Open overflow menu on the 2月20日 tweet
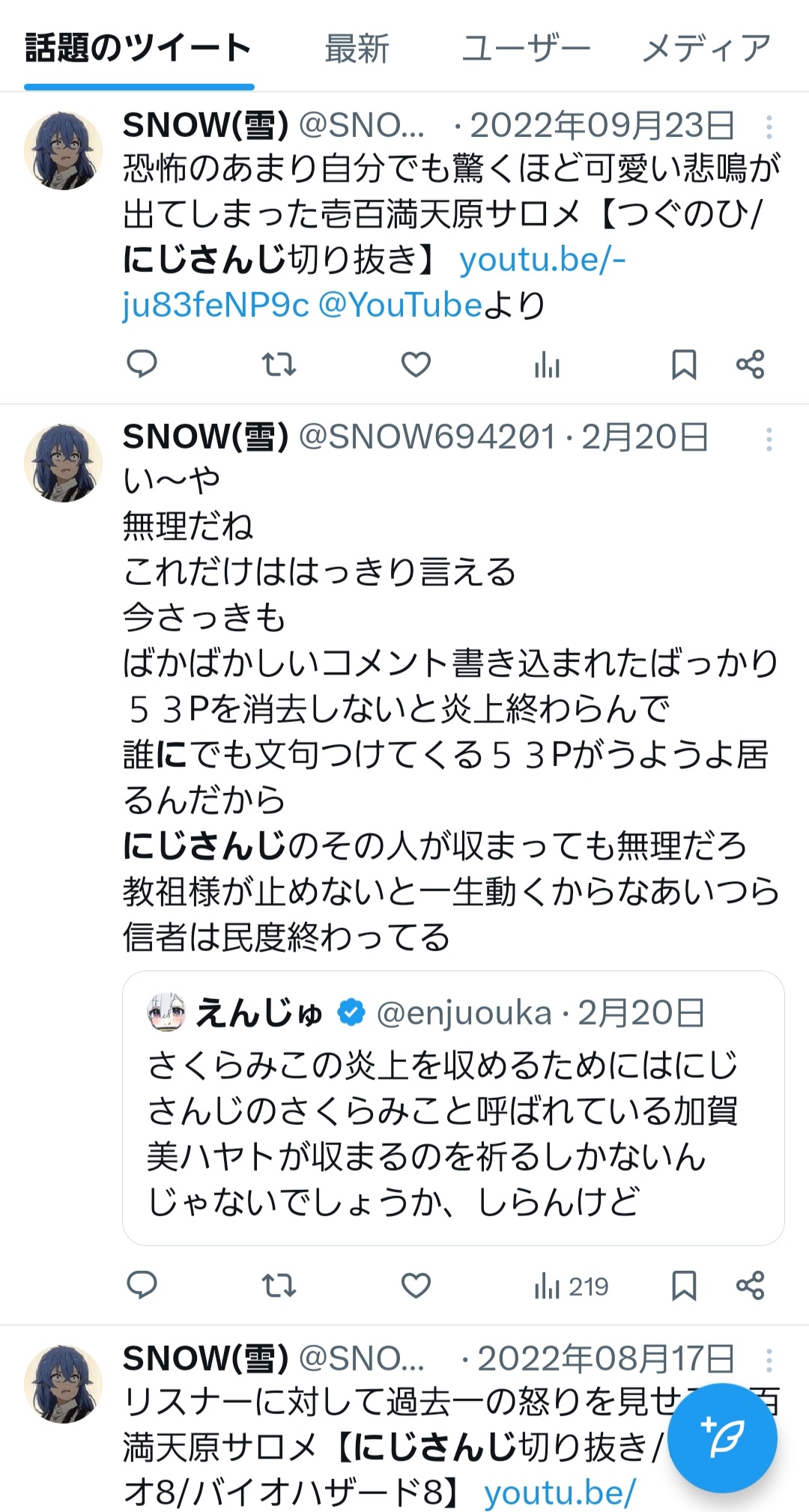Viewport: 809px width, 1512px height. [x=769, y=439]
